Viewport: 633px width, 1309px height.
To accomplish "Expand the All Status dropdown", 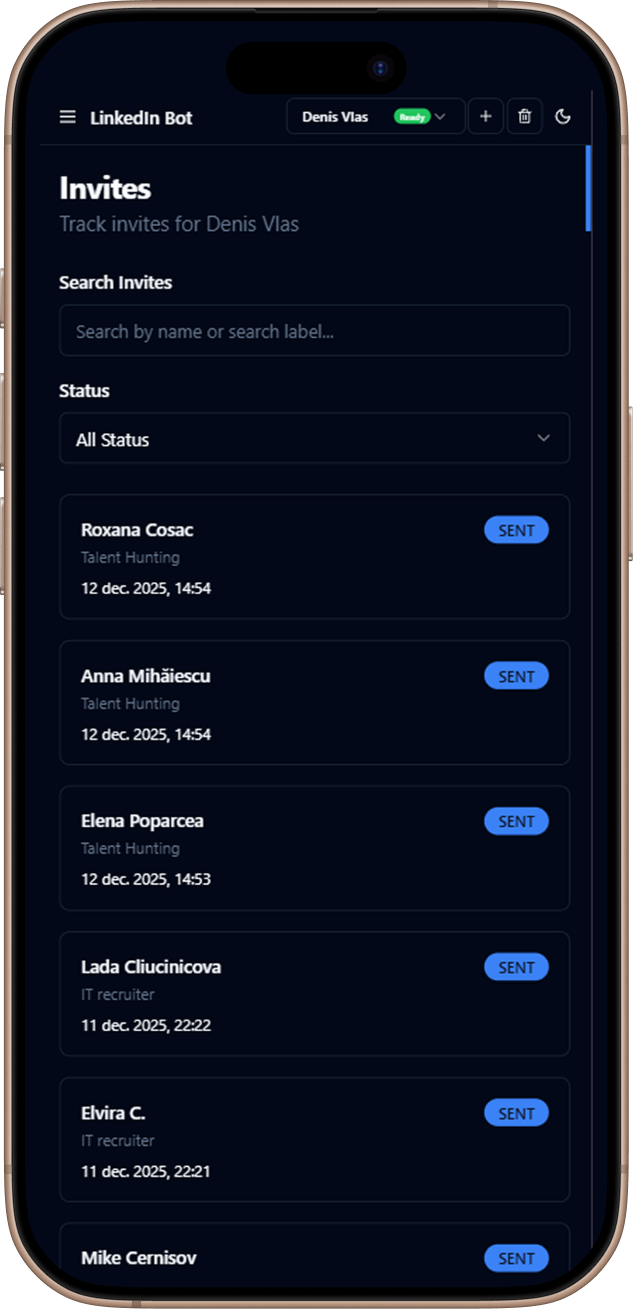I will (x=314, y=439).
